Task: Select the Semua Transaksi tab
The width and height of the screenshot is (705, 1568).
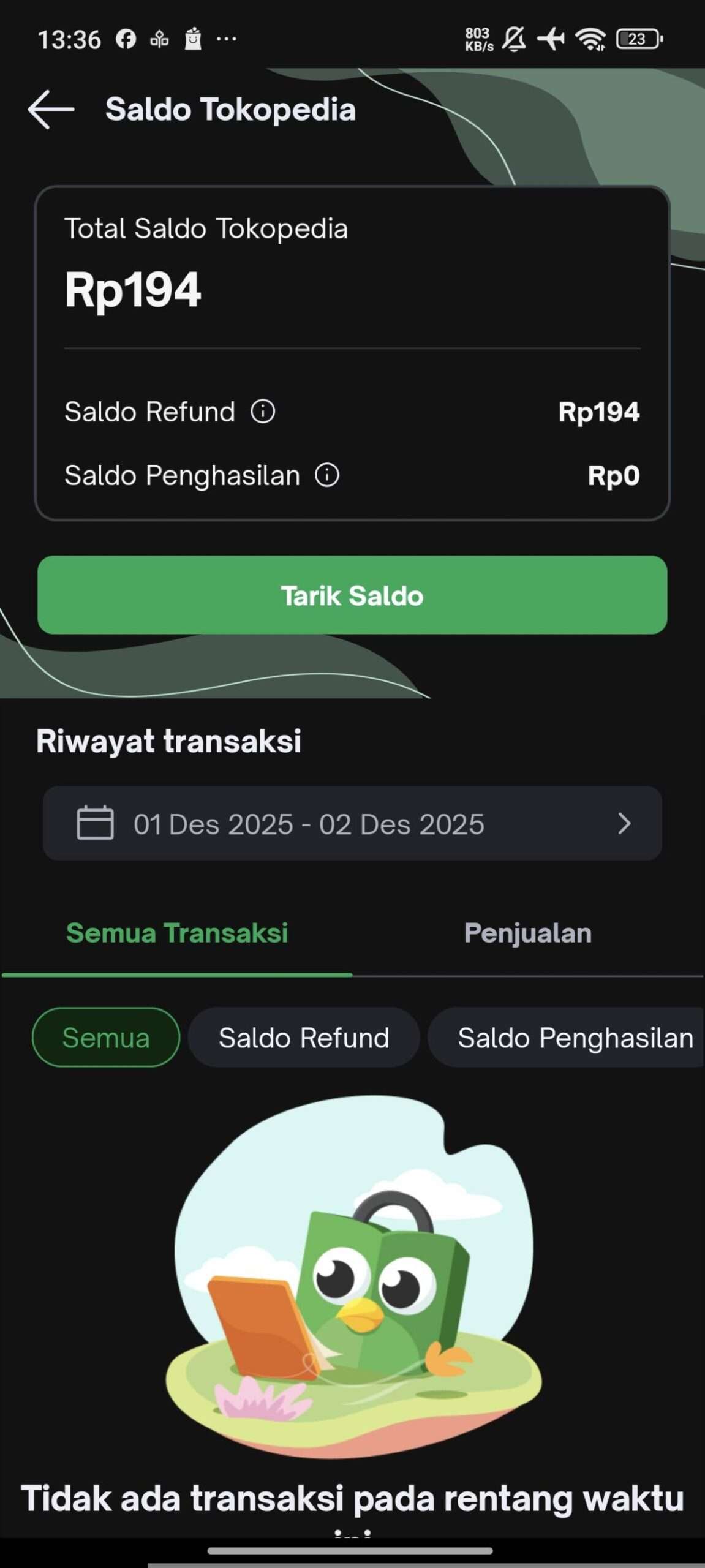Action: 177,933
